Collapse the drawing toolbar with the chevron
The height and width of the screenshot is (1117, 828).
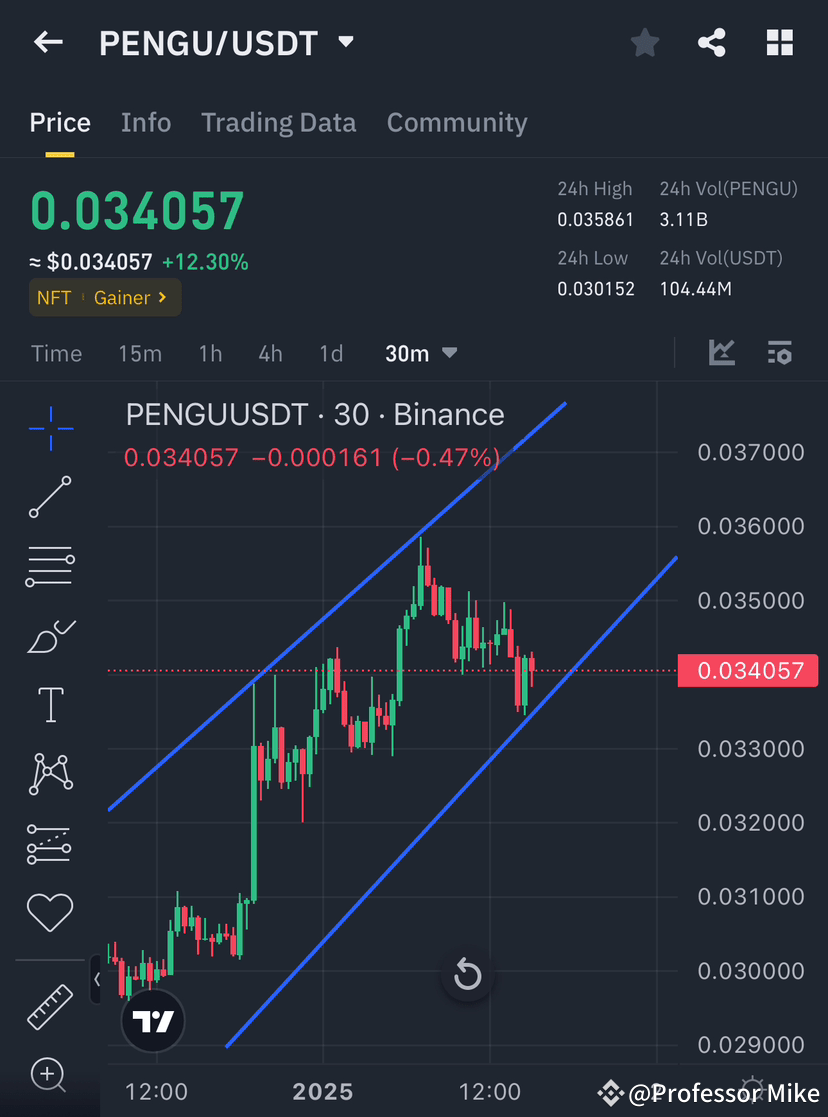click(x=97, y=980)
